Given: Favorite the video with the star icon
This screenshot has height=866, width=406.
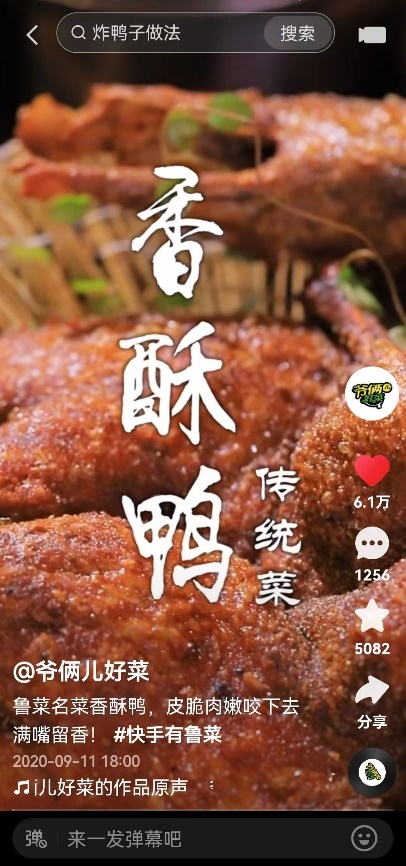Looking at the screenshot, I should point(372,616).
